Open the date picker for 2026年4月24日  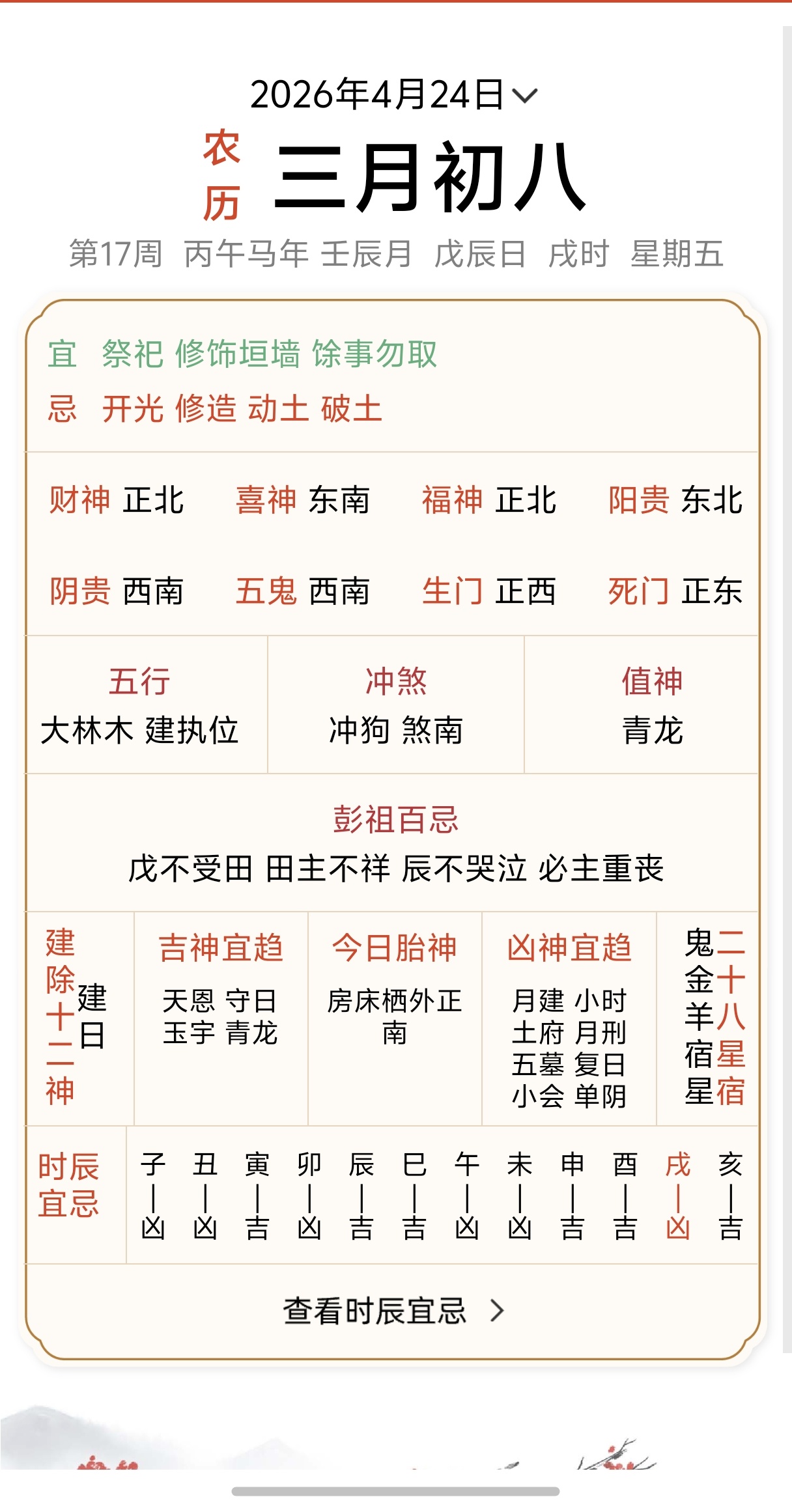pos(393,95)
